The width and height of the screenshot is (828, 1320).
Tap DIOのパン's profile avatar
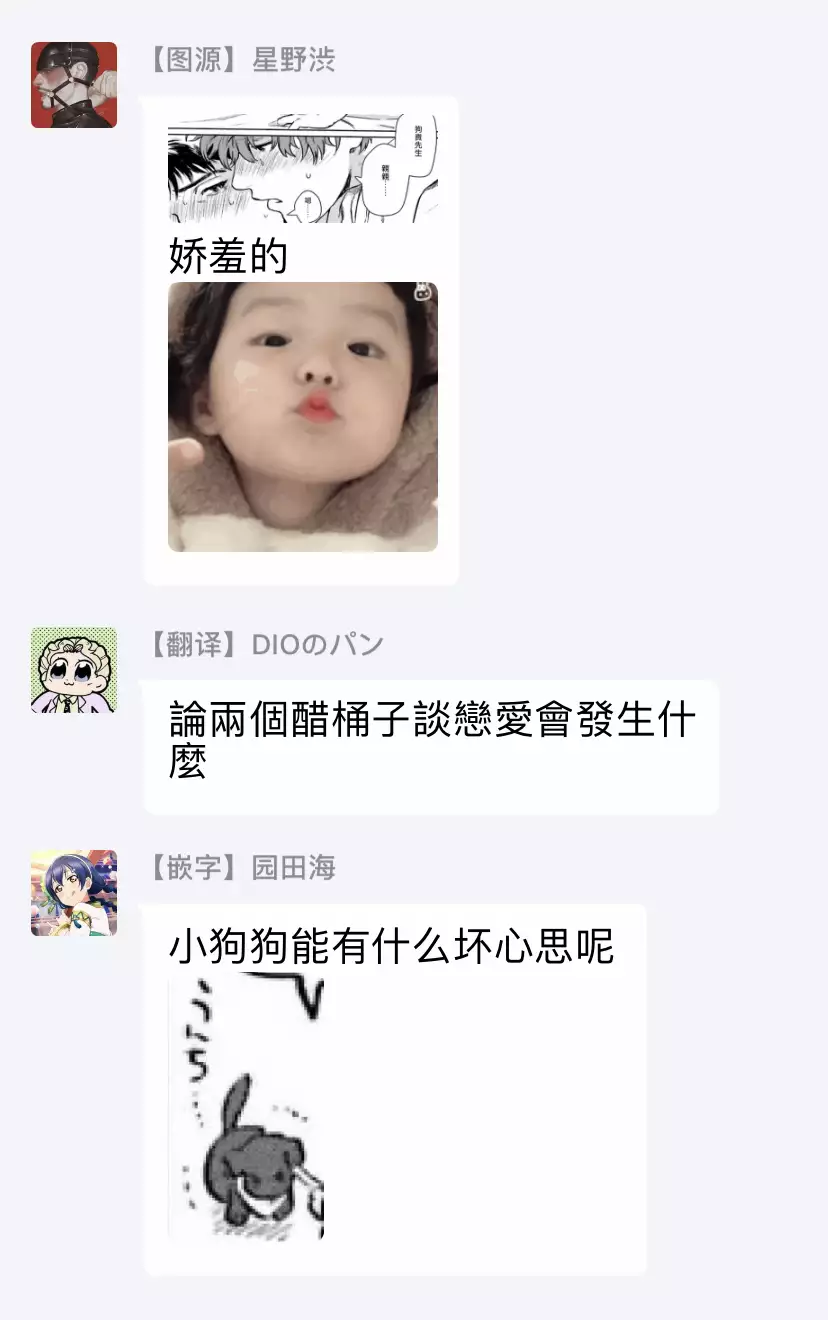click(x=74, y=670)
